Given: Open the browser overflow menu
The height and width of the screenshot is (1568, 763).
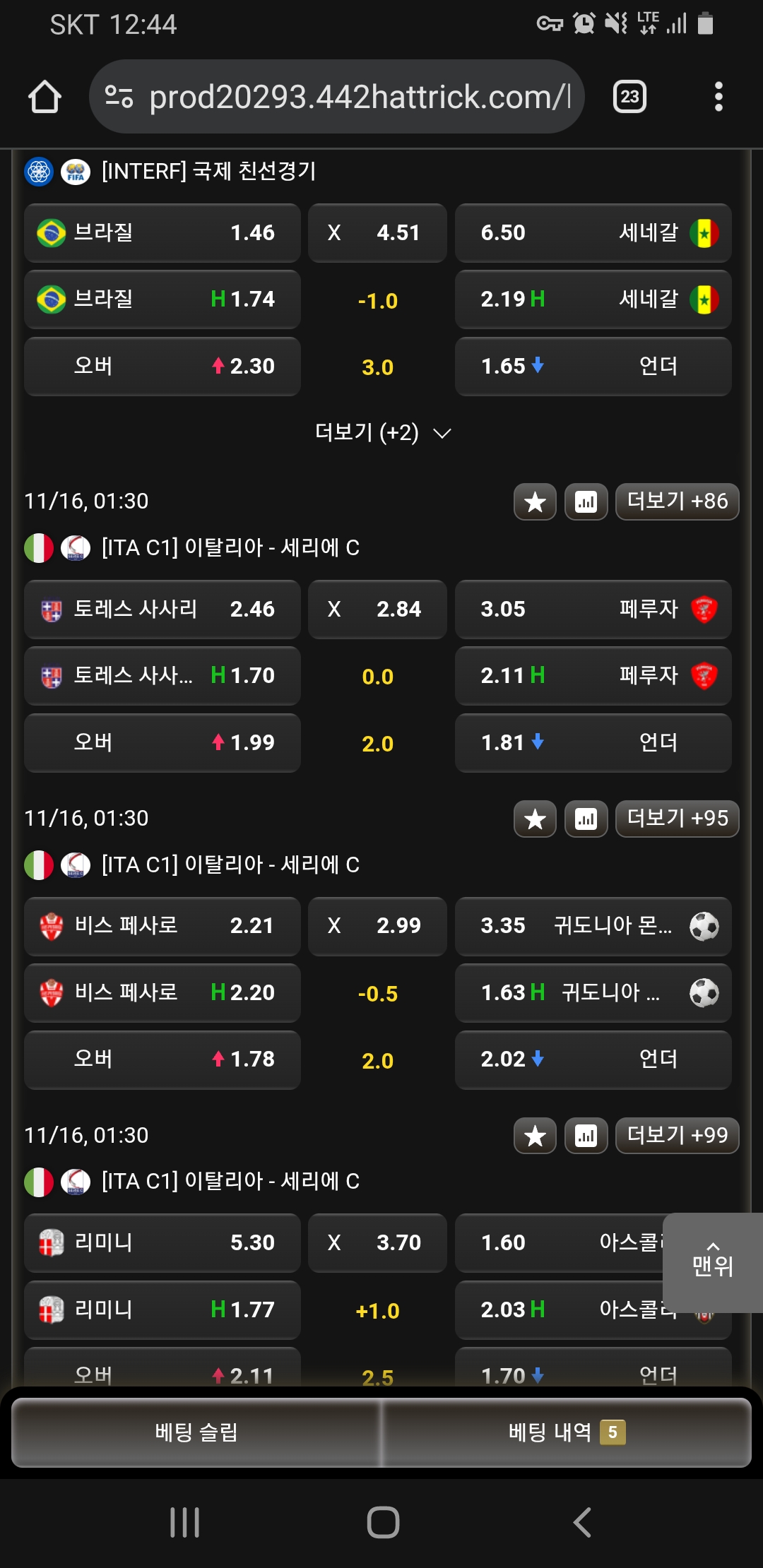Looking at the screenshot, I should 718,97.
